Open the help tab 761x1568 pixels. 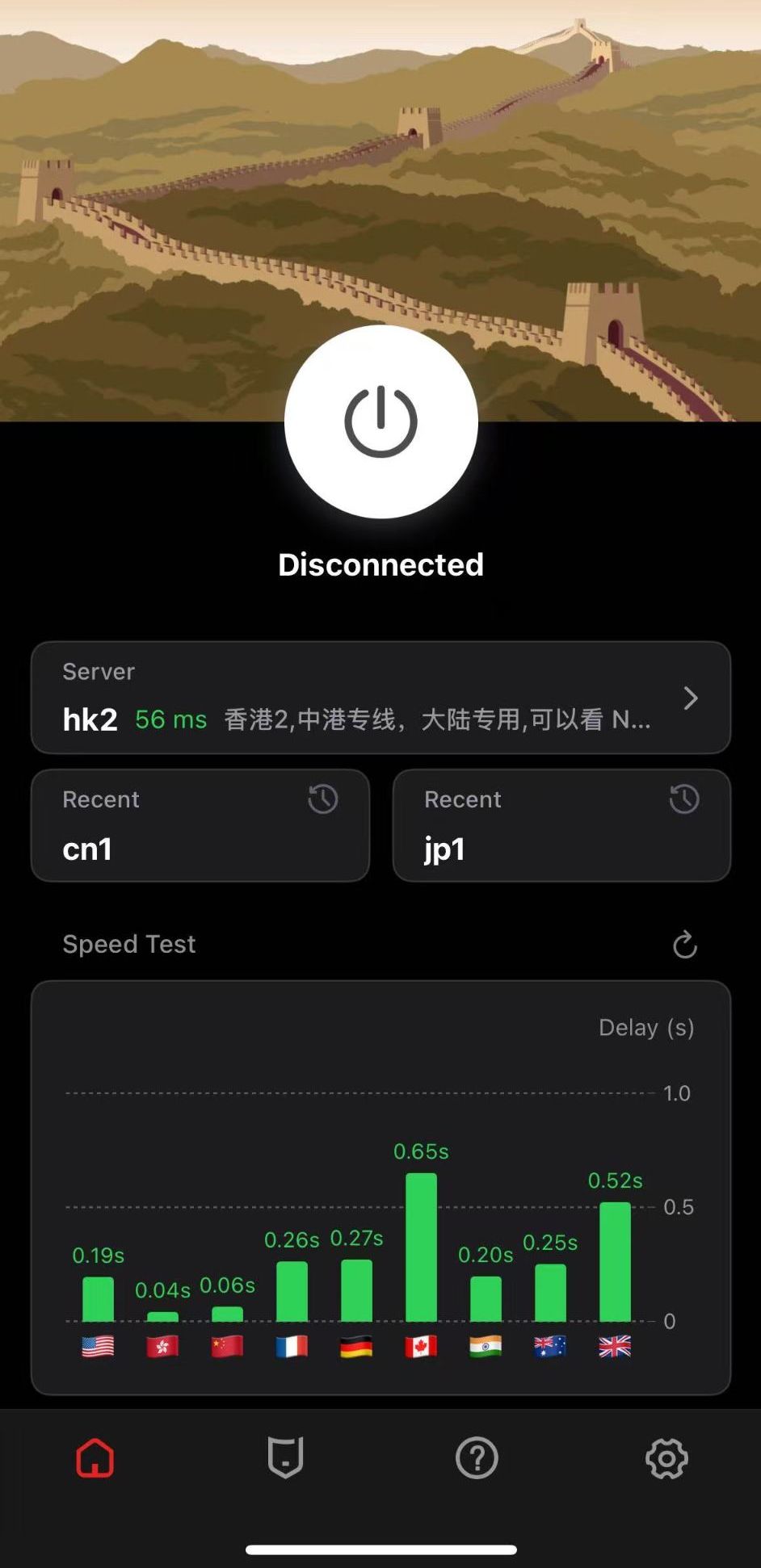pos(477,1458)
